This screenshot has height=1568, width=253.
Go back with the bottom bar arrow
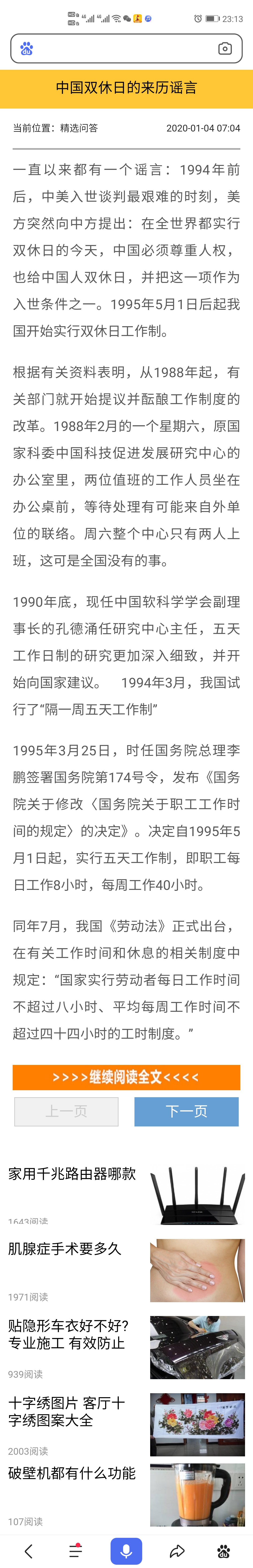(28, 1550)
